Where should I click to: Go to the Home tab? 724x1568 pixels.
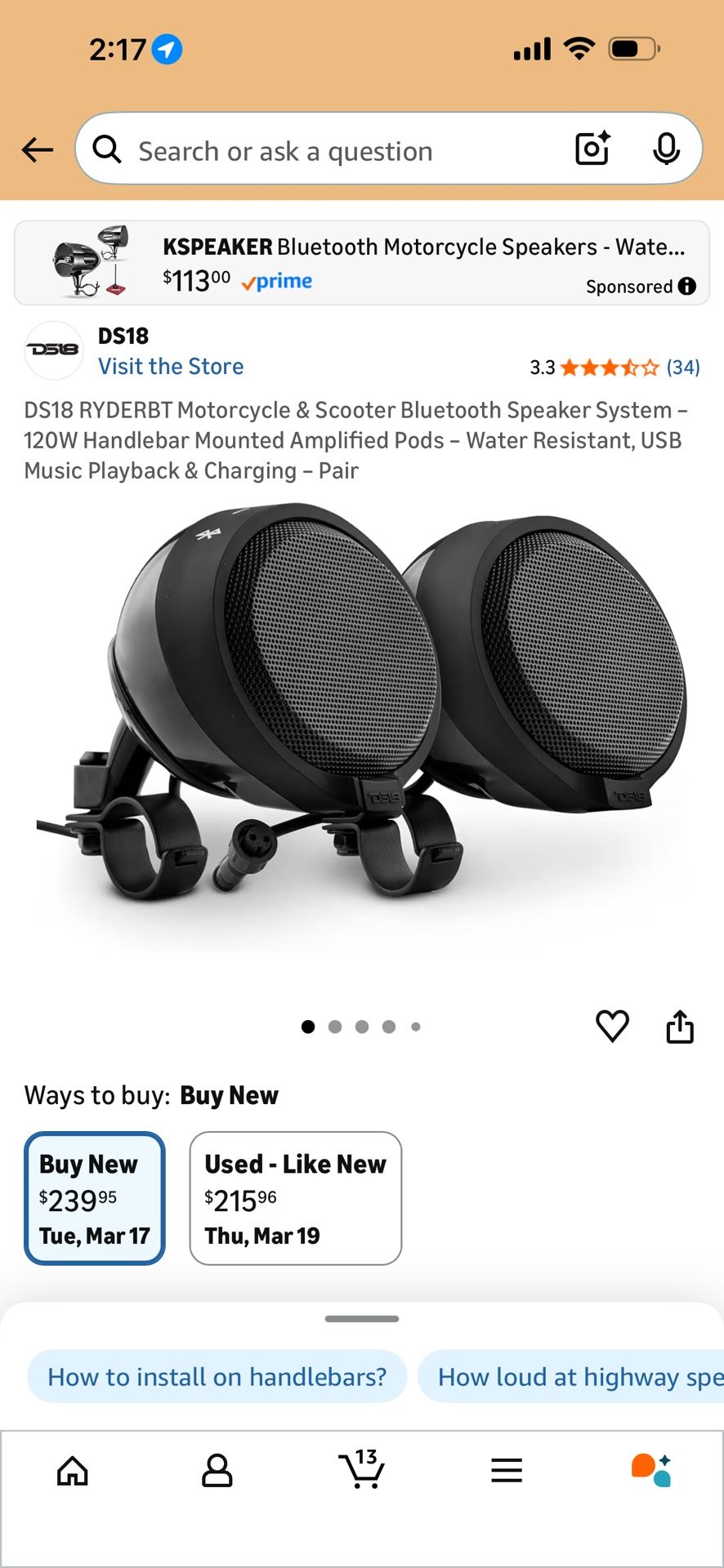tap(73, 1471)
